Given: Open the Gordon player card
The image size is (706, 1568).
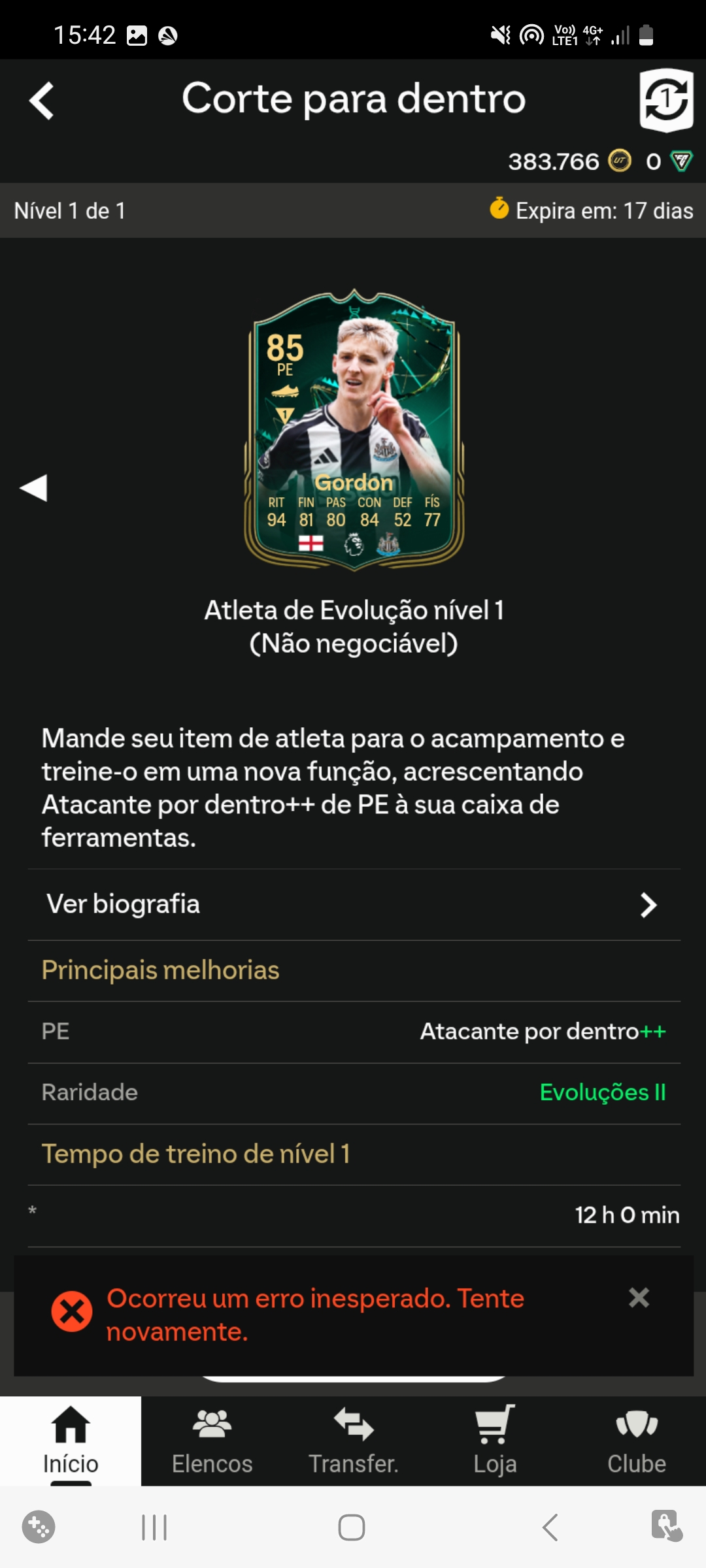Looking at the screenshot, I should pyautogui.click(x=354, y=430).
